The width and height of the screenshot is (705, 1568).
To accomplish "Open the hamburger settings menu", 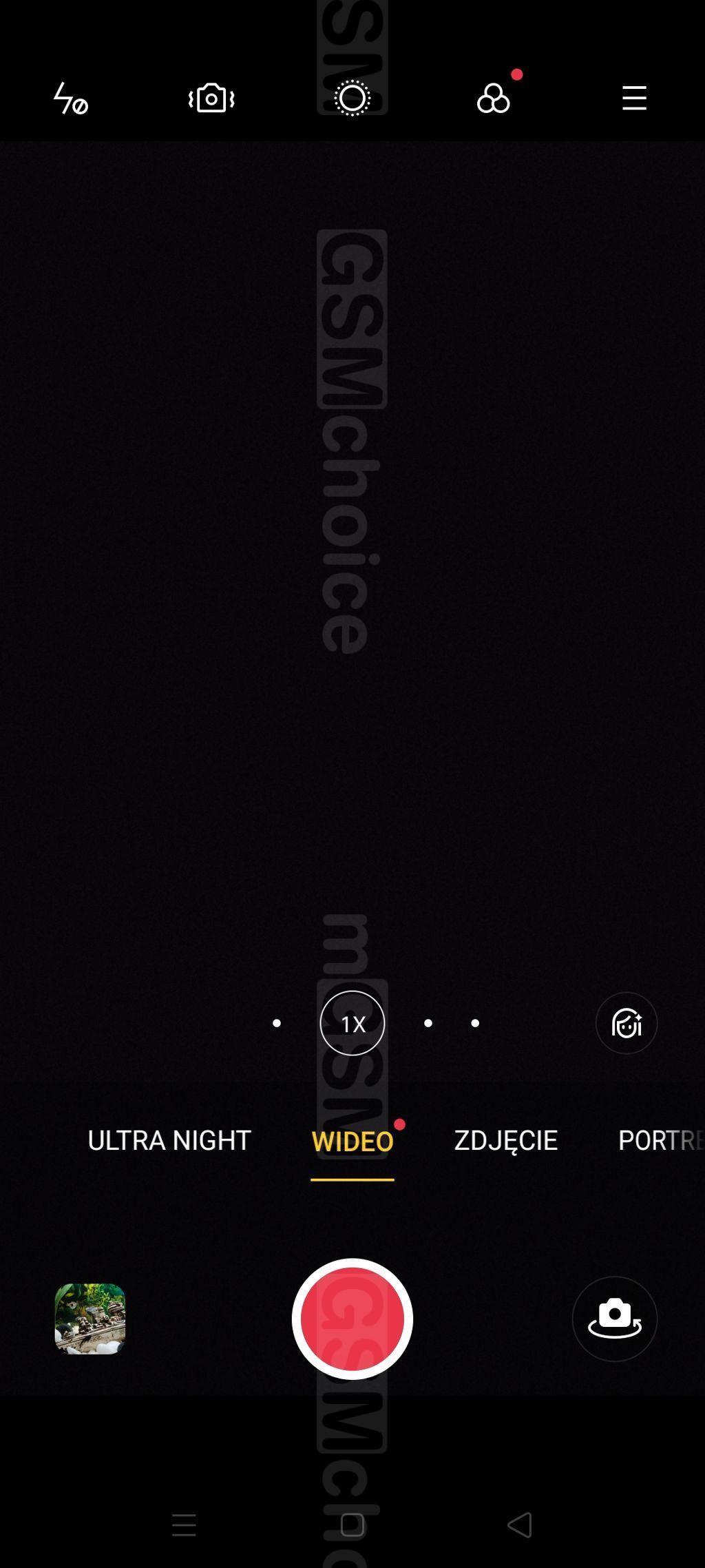I will click(x=634, y=99).
